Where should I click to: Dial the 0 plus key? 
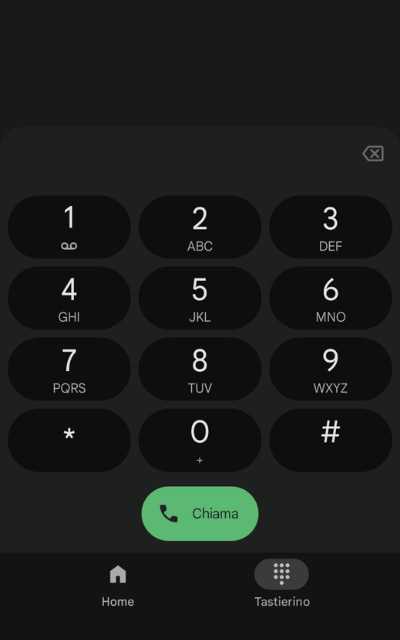pyautogui.click(x=200, y=440)
